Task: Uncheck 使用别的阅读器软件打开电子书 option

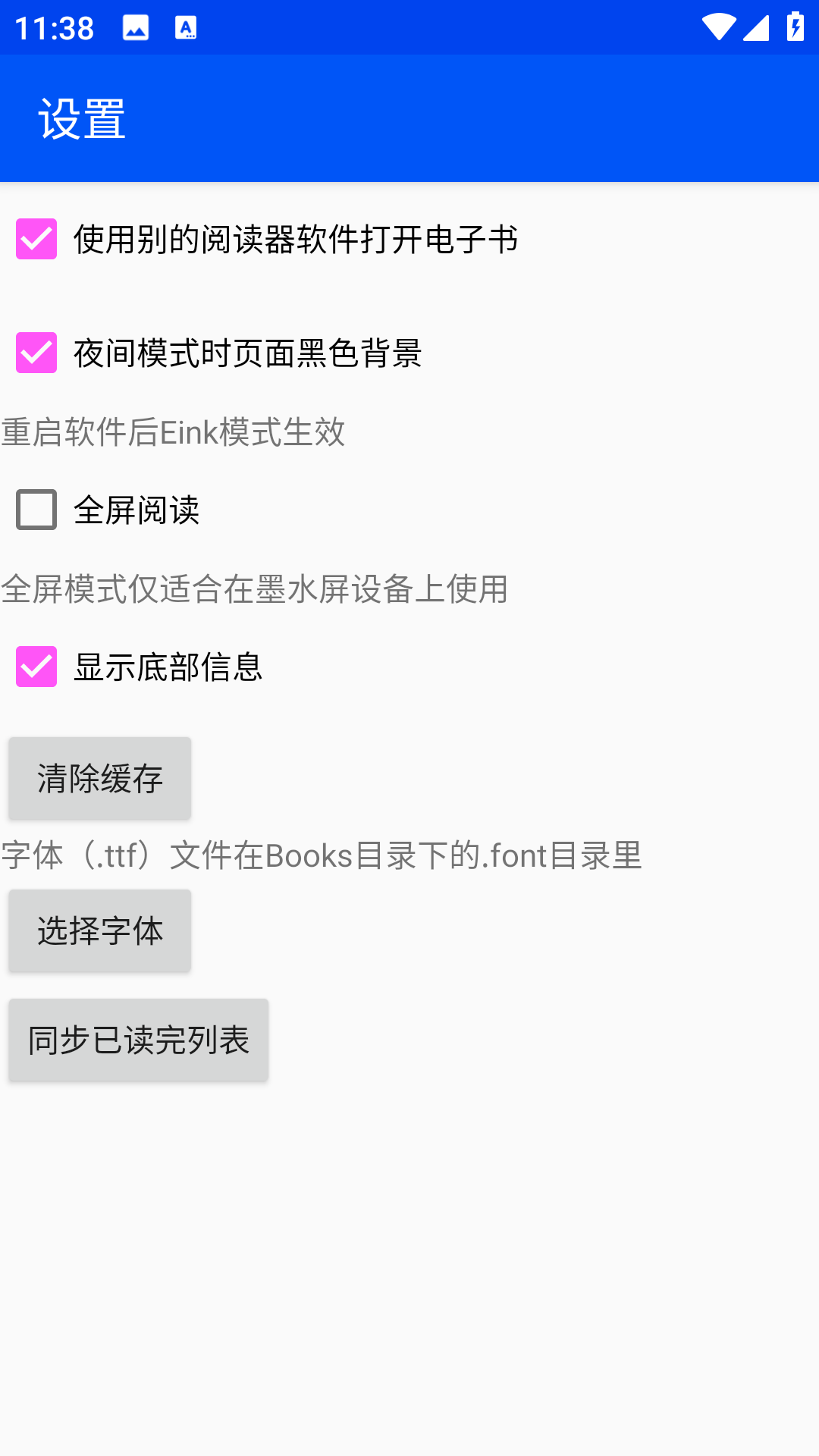Action: (x=36, y=239)
